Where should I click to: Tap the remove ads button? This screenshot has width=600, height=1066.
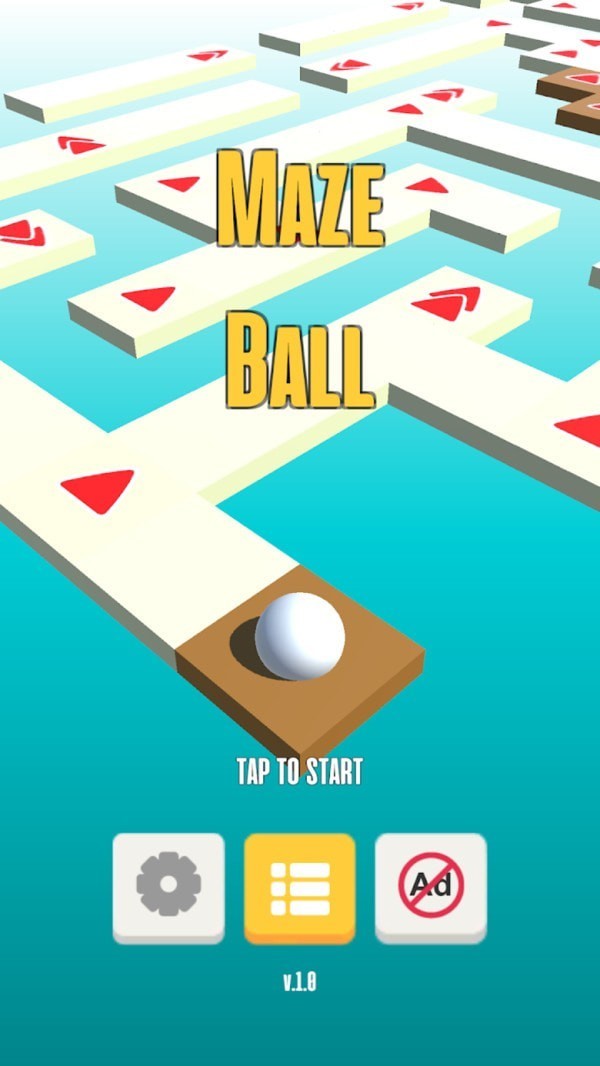coord(431,885)
